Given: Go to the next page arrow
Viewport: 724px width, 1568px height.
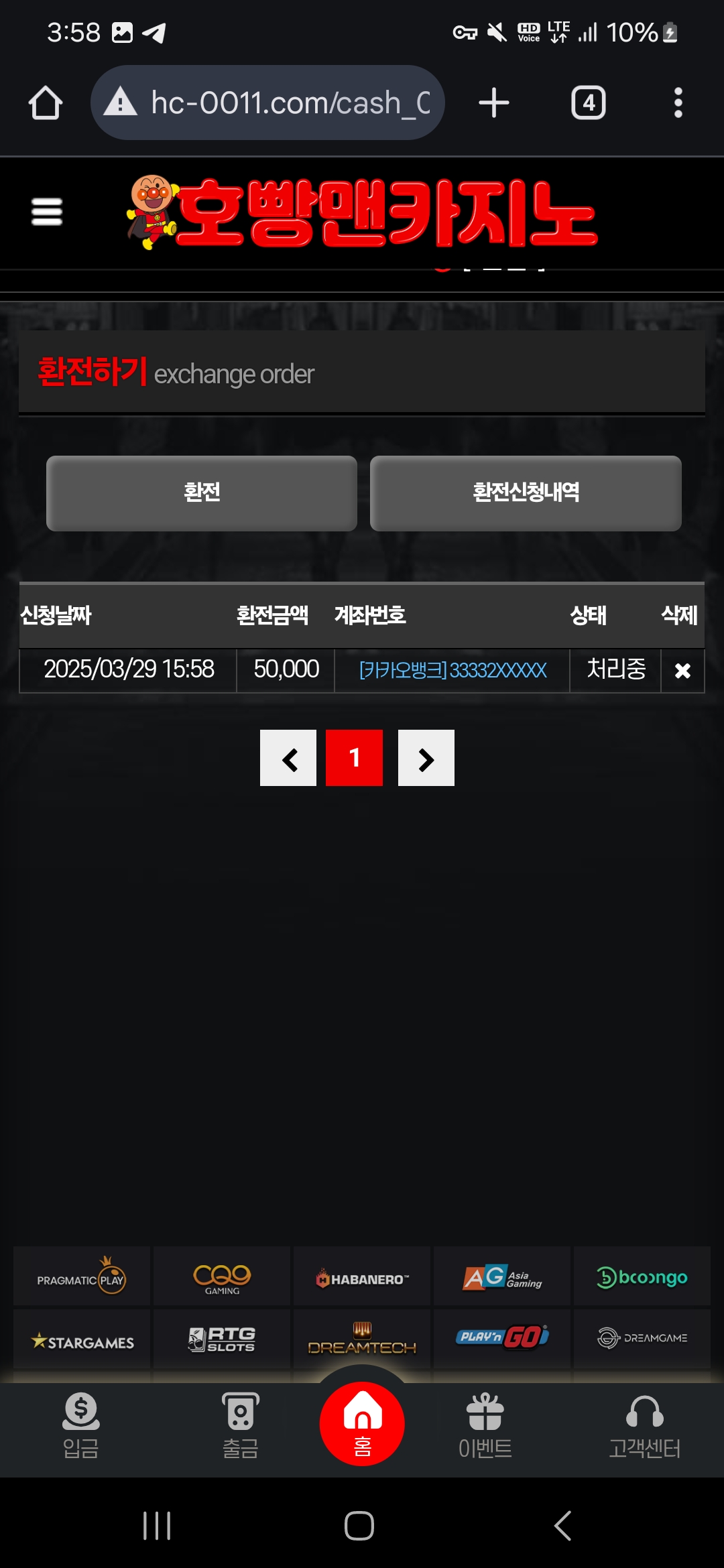Looking at the screenshot, I should tap(426, 758).
